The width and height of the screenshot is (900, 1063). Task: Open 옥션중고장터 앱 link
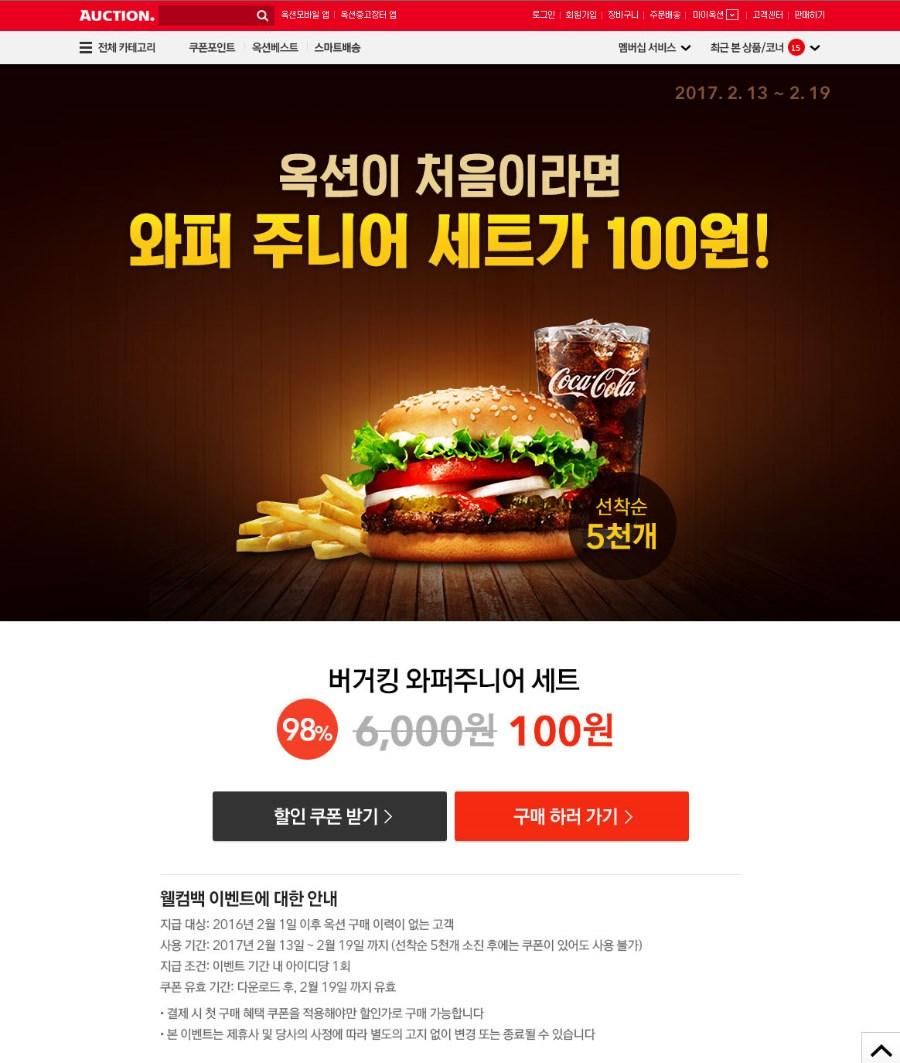pyautogui.click(x=369, y=15)
